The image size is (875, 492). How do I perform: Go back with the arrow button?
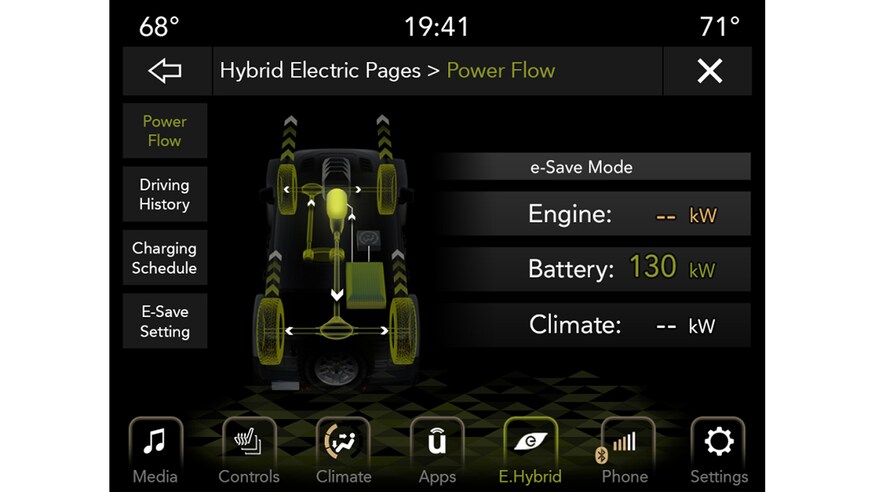[x=166, y=71]
